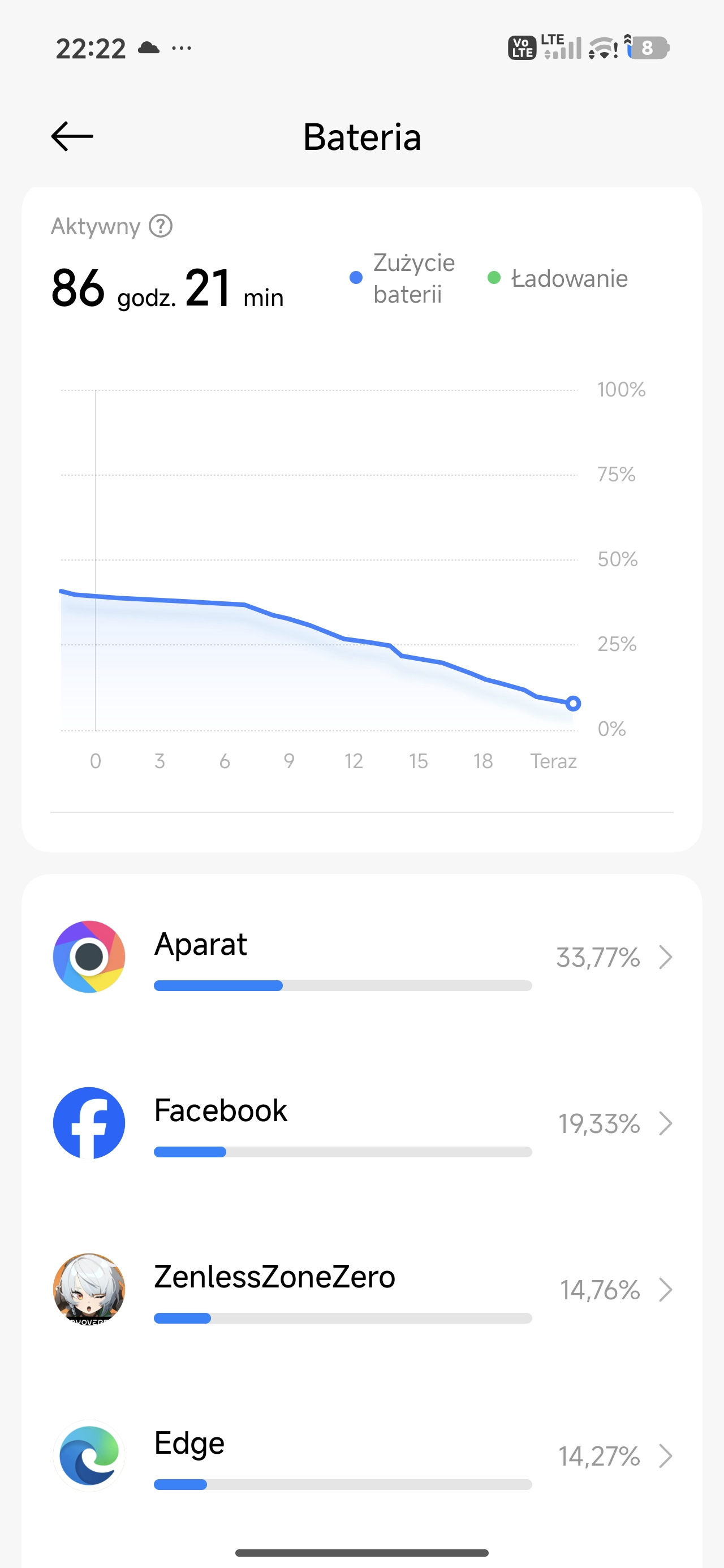Show Edge battery usage details
This screenshot has height=1568, width=724.
[x=361, y=1455]
